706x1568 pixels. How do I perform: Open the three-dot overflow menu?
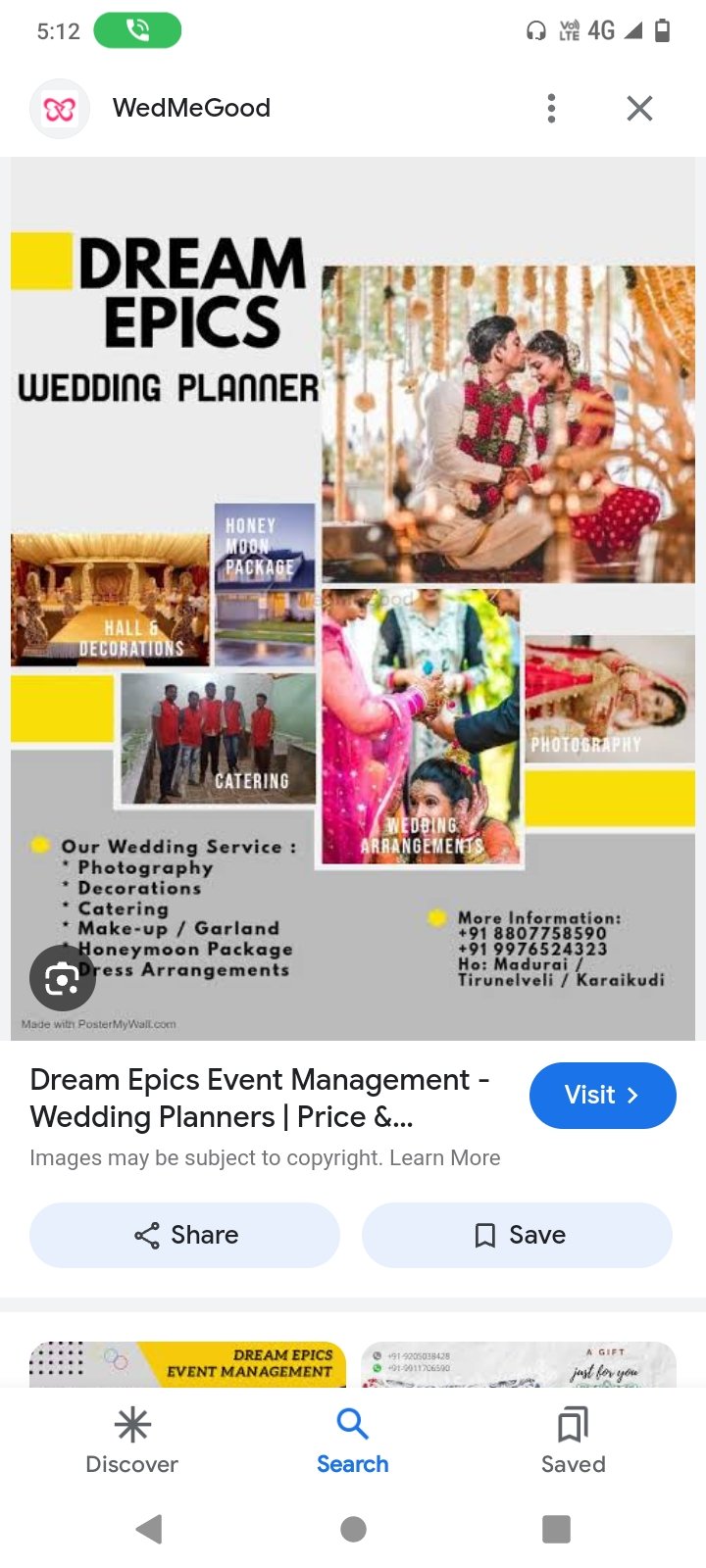click(551, 108)
